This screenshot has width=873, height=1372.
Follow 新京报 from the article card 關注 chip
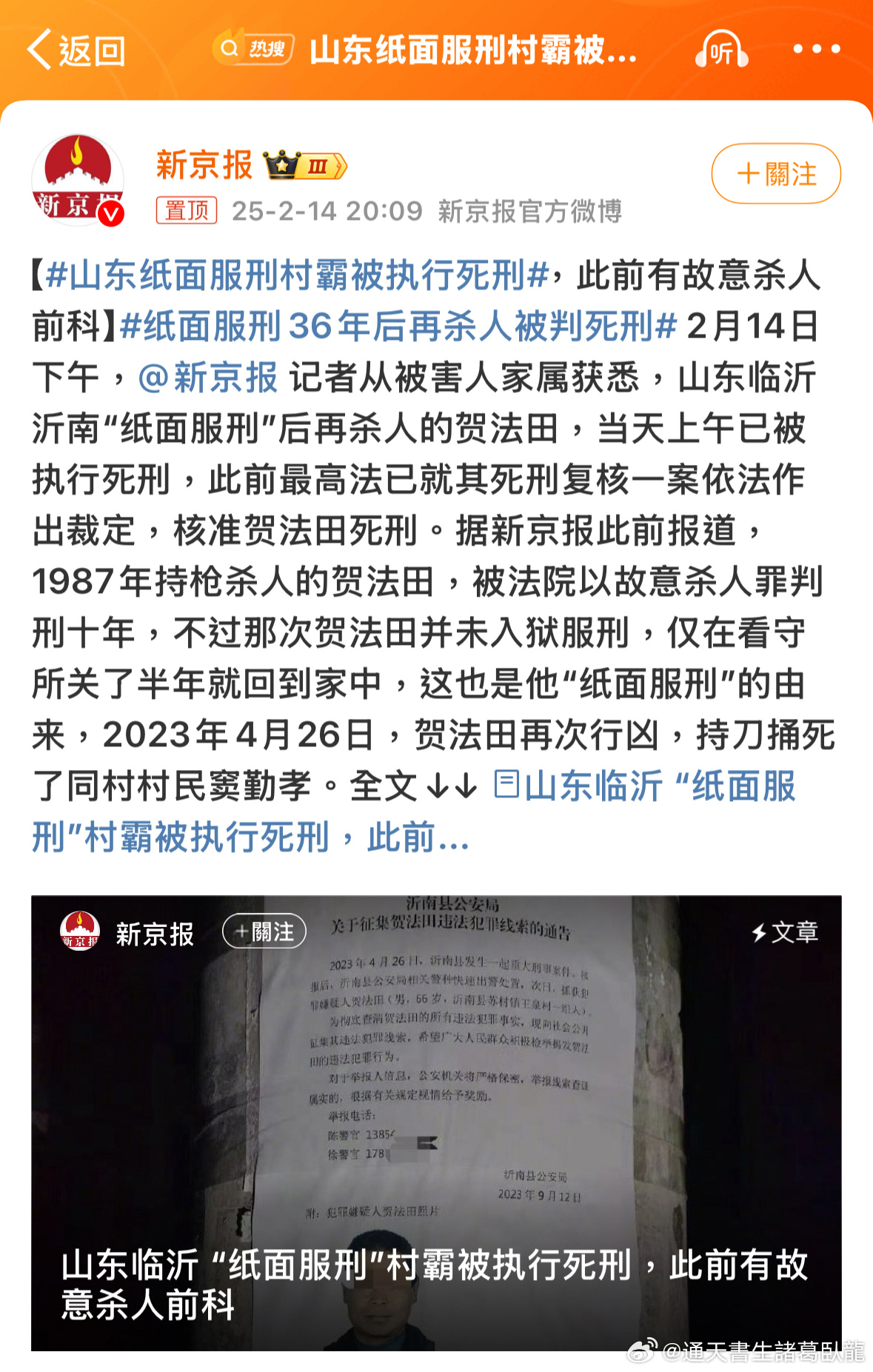(x=264, y=932)
